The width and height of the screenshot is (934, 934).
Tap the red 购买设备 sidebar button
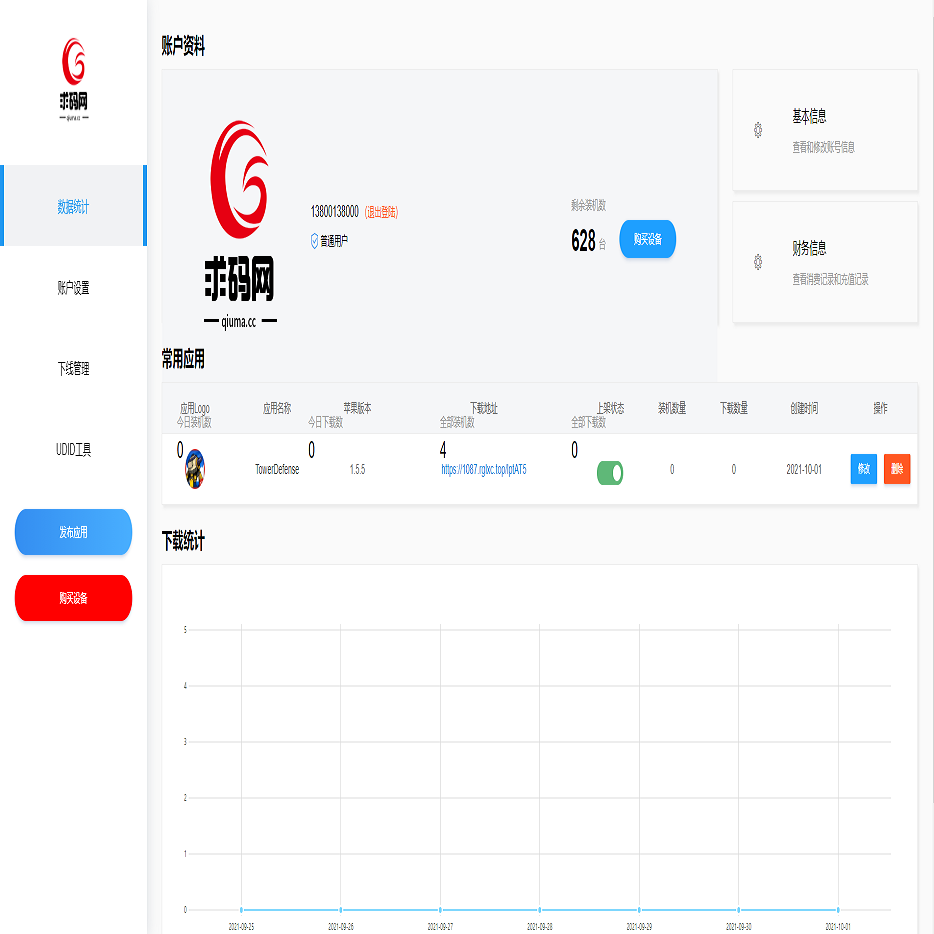[73, 598]
